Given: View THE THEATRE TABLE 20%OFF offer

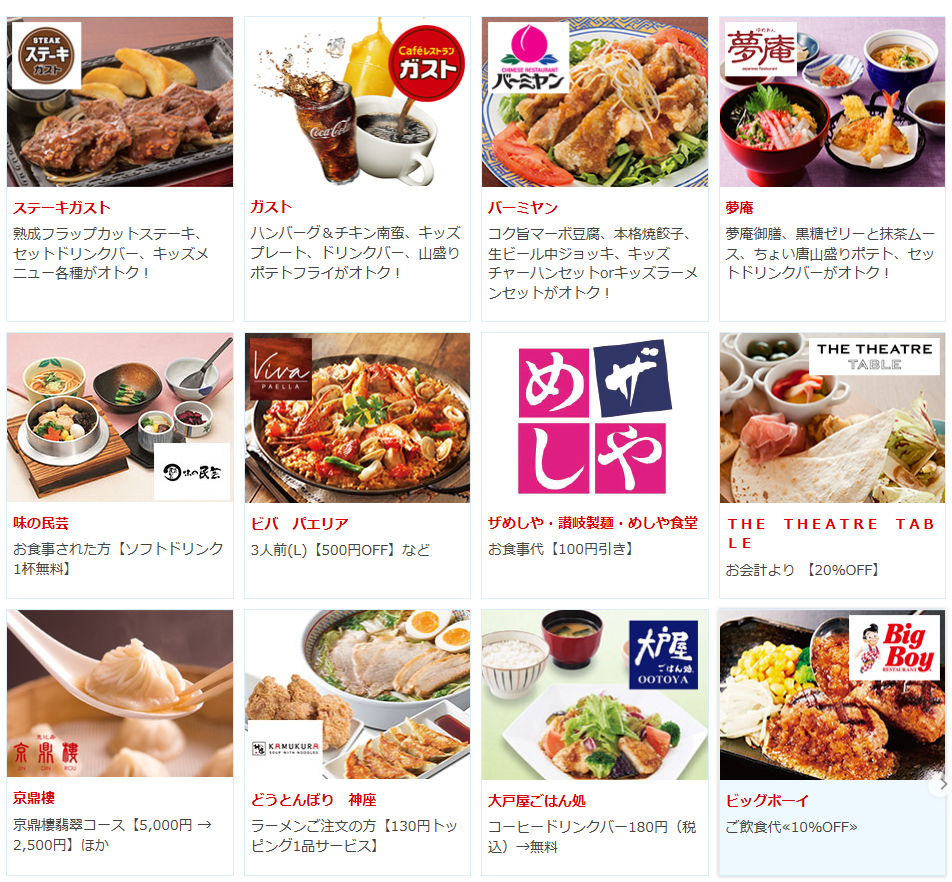Looking at the screenshot, I should tap(832, 465).
